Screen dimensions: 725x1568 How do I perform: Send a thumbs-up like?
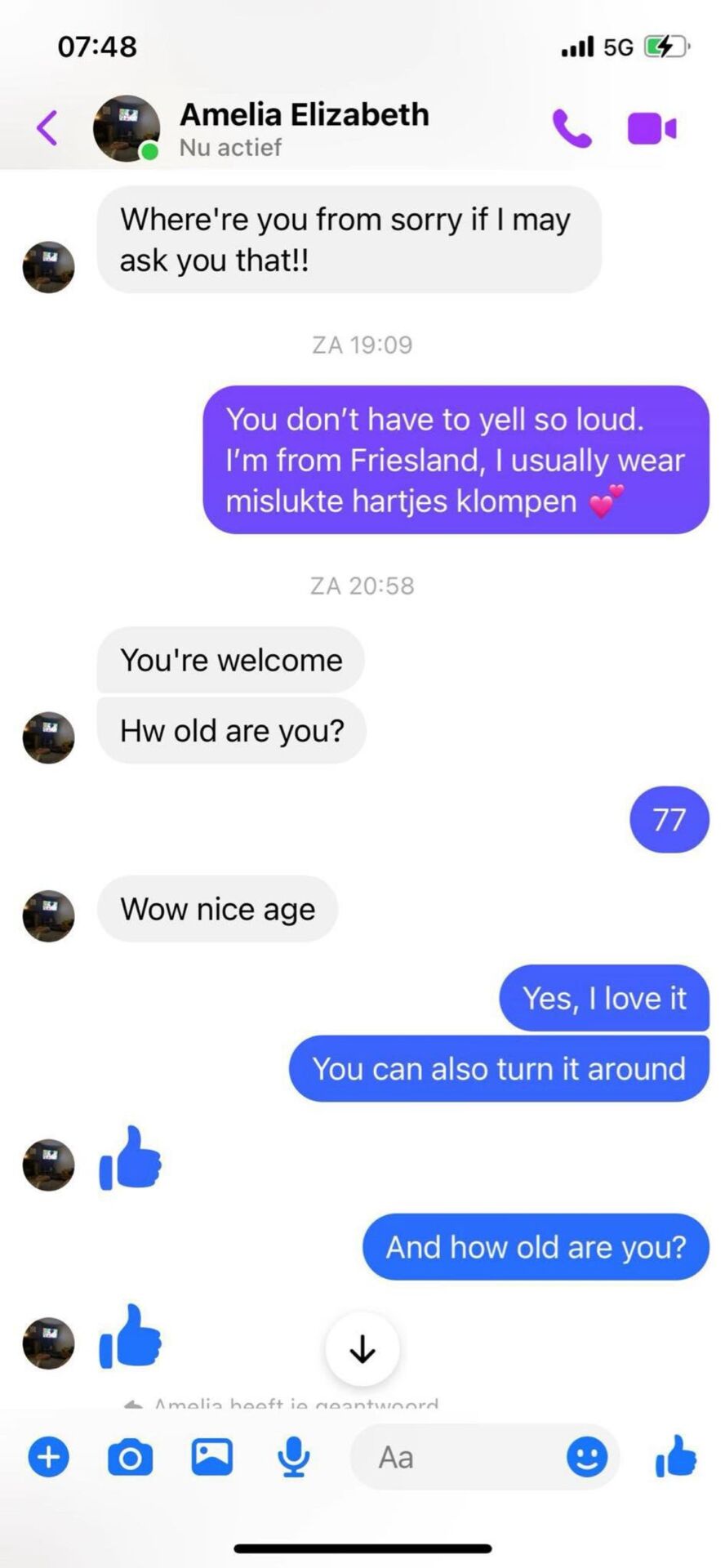click(x=676, y=1457)
